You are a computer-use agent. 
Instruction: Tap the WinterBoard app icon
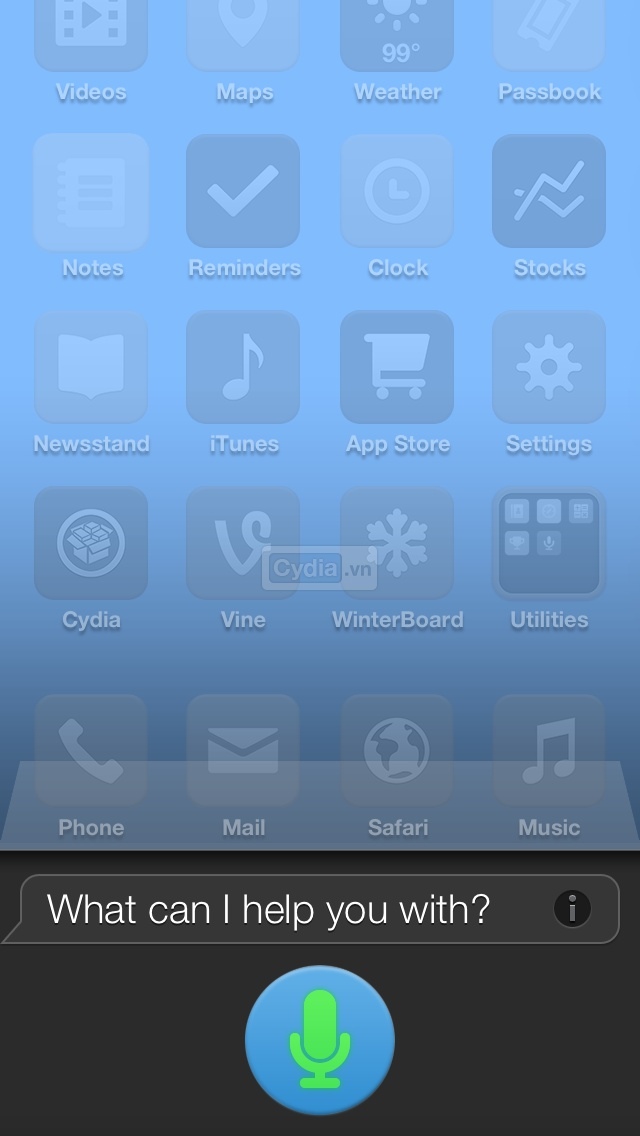coord(397,543)
